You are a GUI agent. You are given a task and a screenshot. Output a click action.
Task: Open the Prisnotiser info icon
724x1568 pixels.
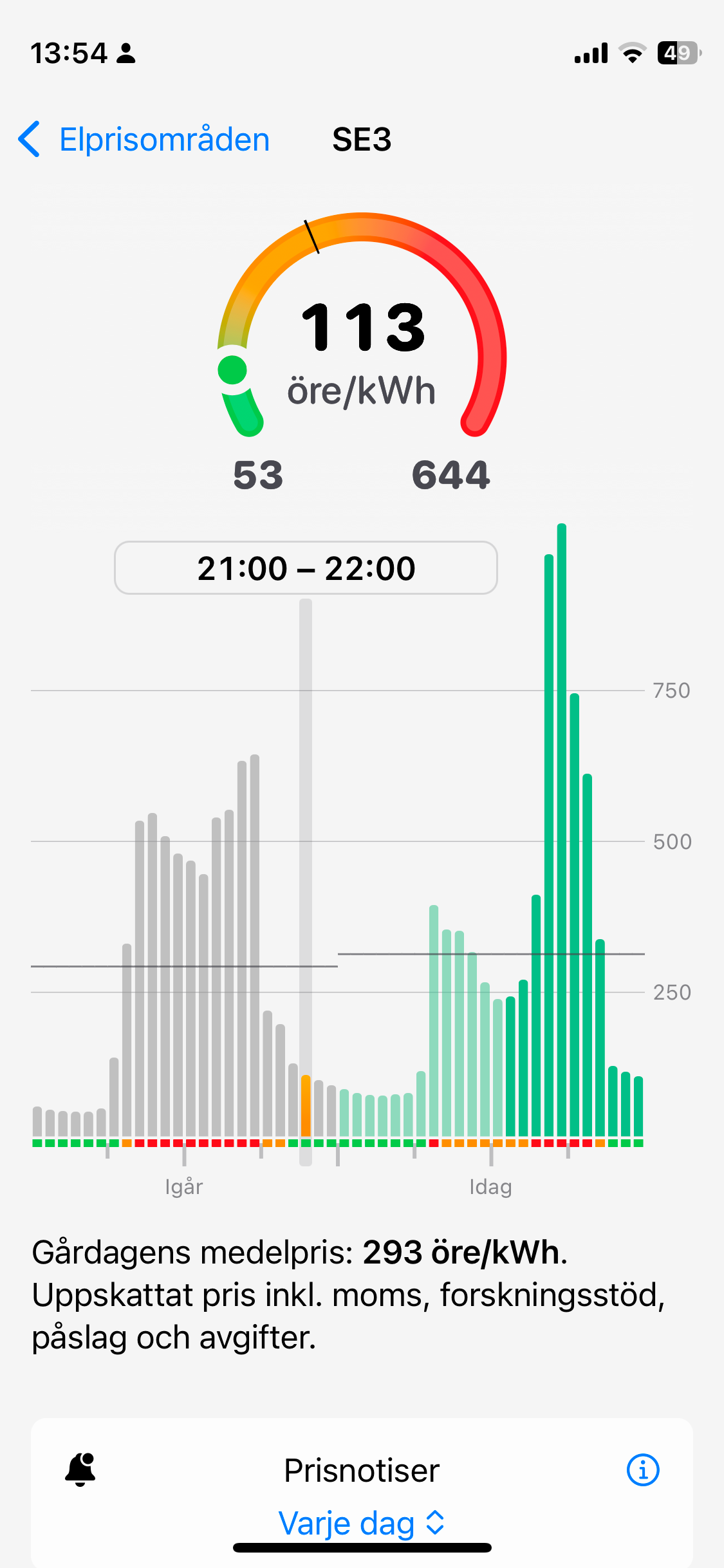[643, 1470]
